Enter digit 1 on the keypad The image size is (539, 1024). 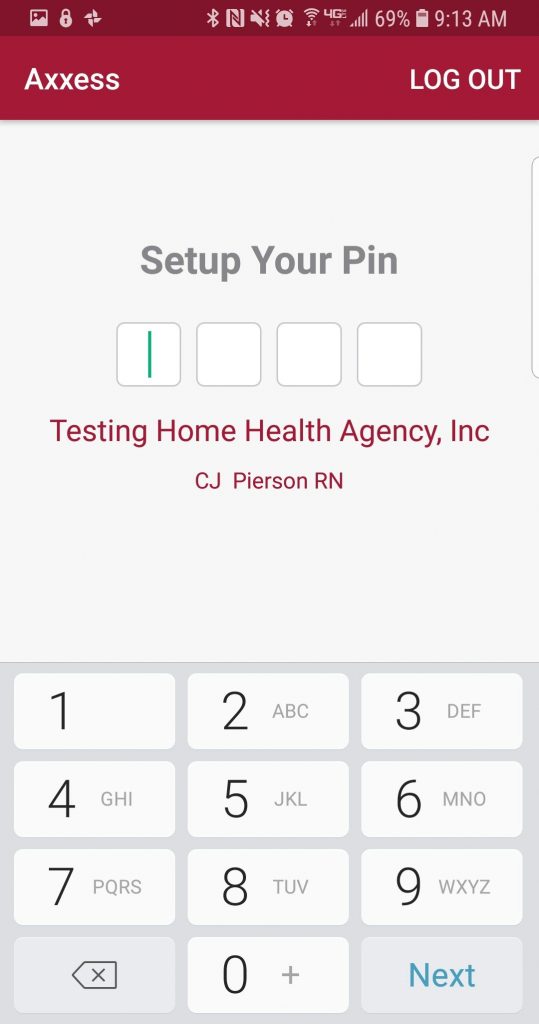tap(95, 711)
